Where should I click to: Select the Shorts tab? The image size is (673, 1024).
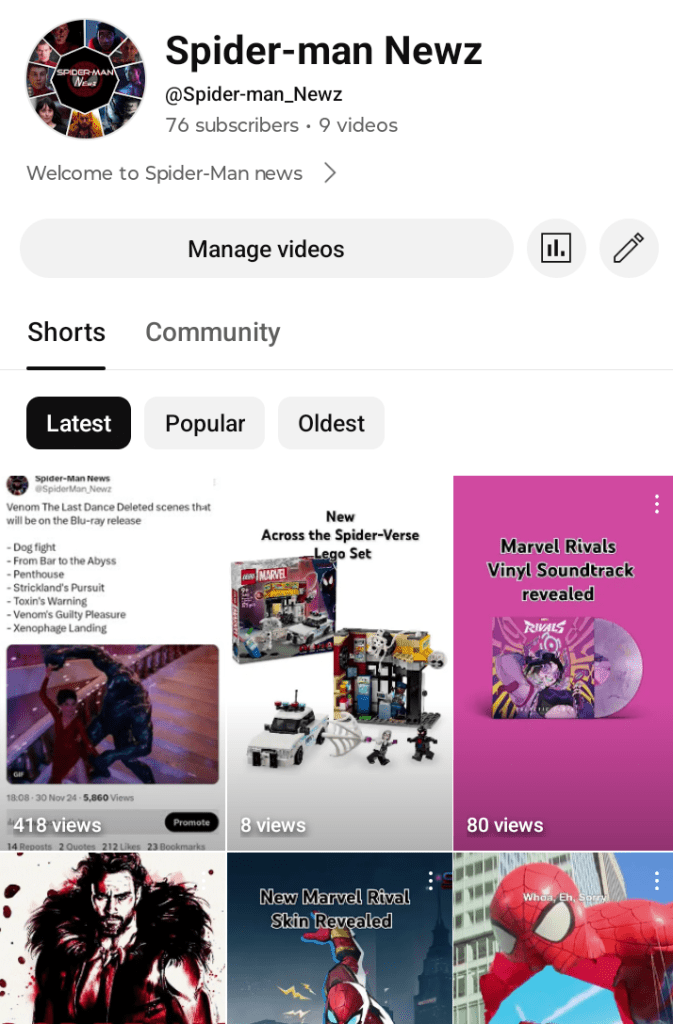66,332
